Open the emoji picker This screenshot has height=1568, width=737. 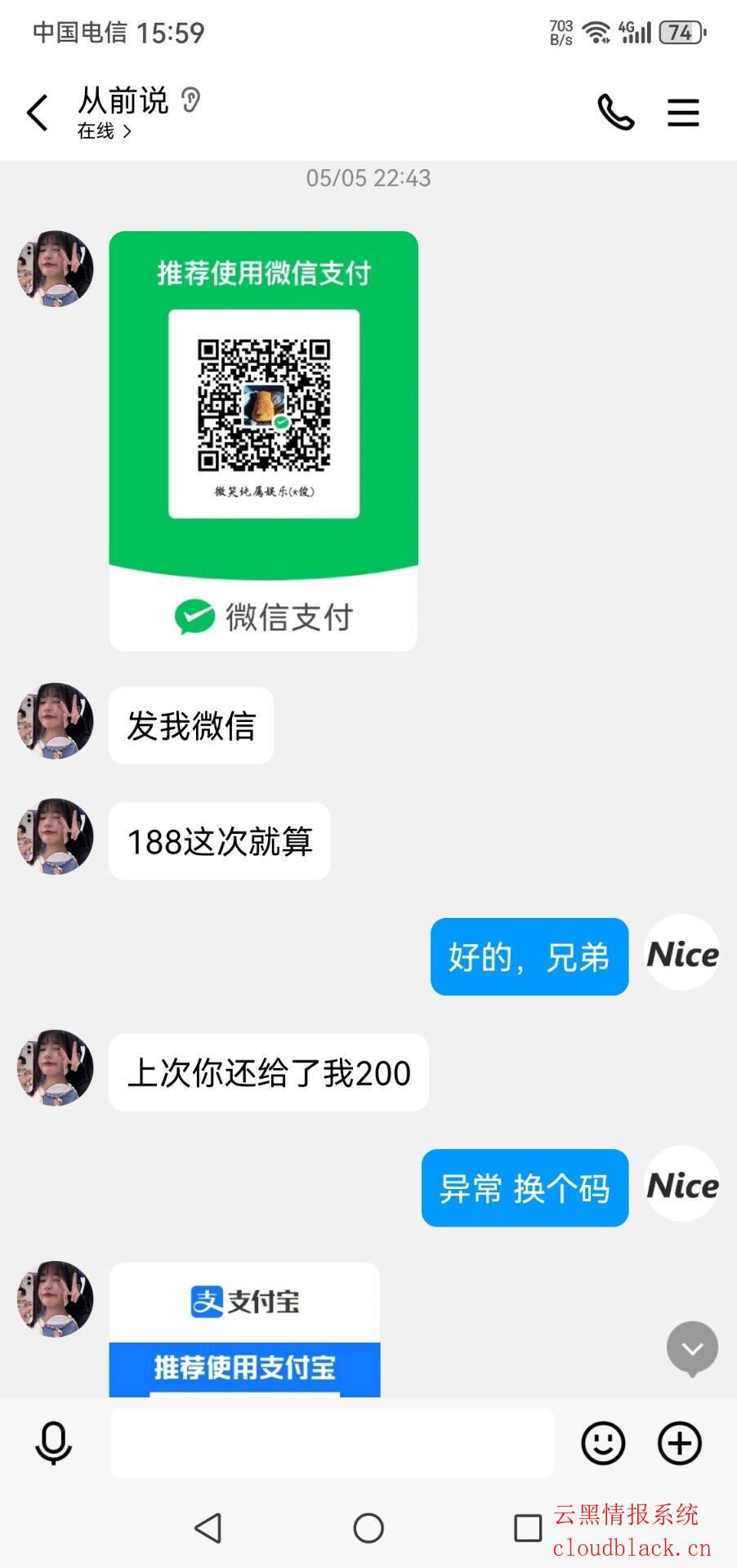(603, 1443)
